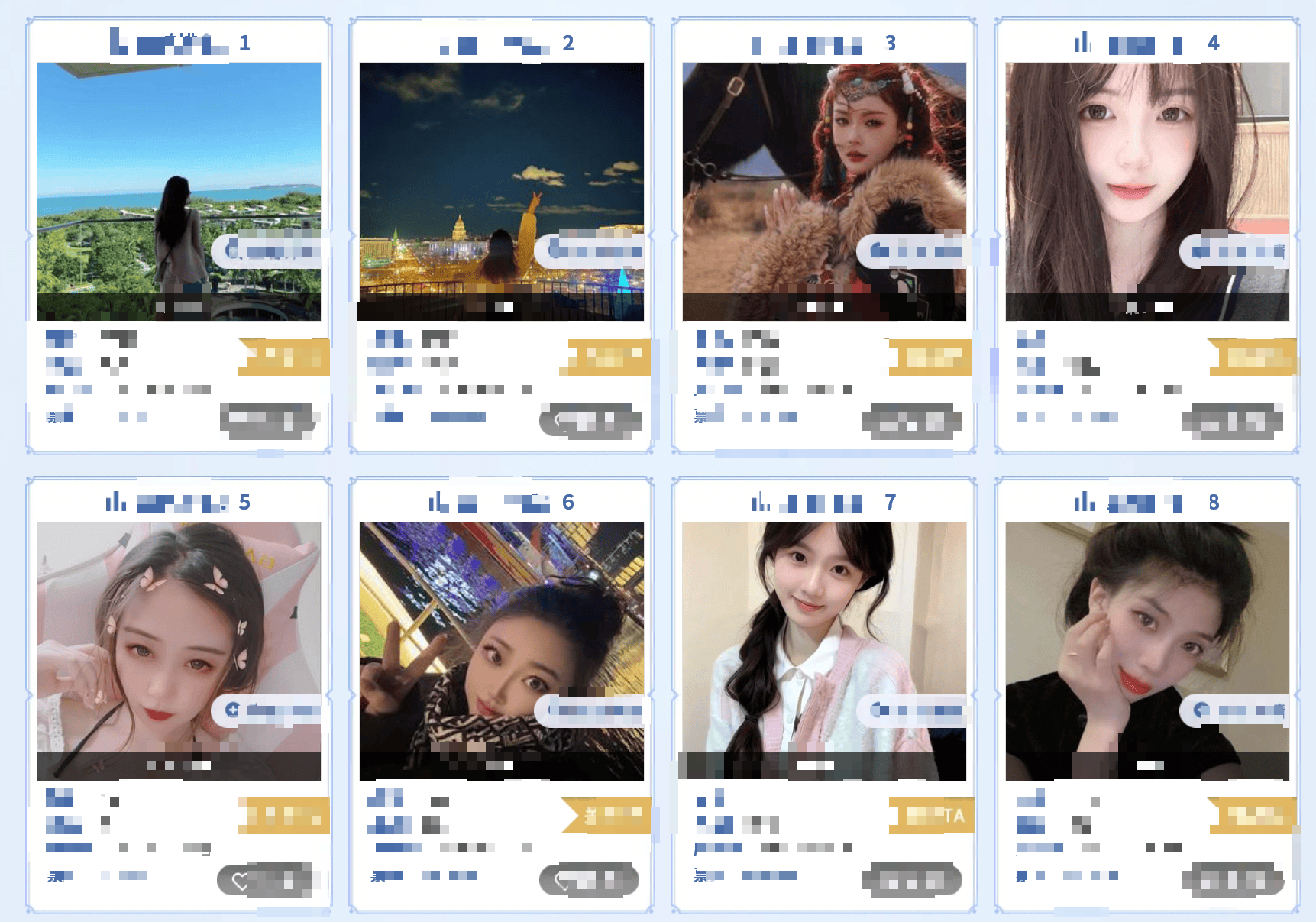Tap the gray pill button on card 8
The width and height of the screenshot is (1316, 922).
pyautogui.click(x=1232, y=880)
